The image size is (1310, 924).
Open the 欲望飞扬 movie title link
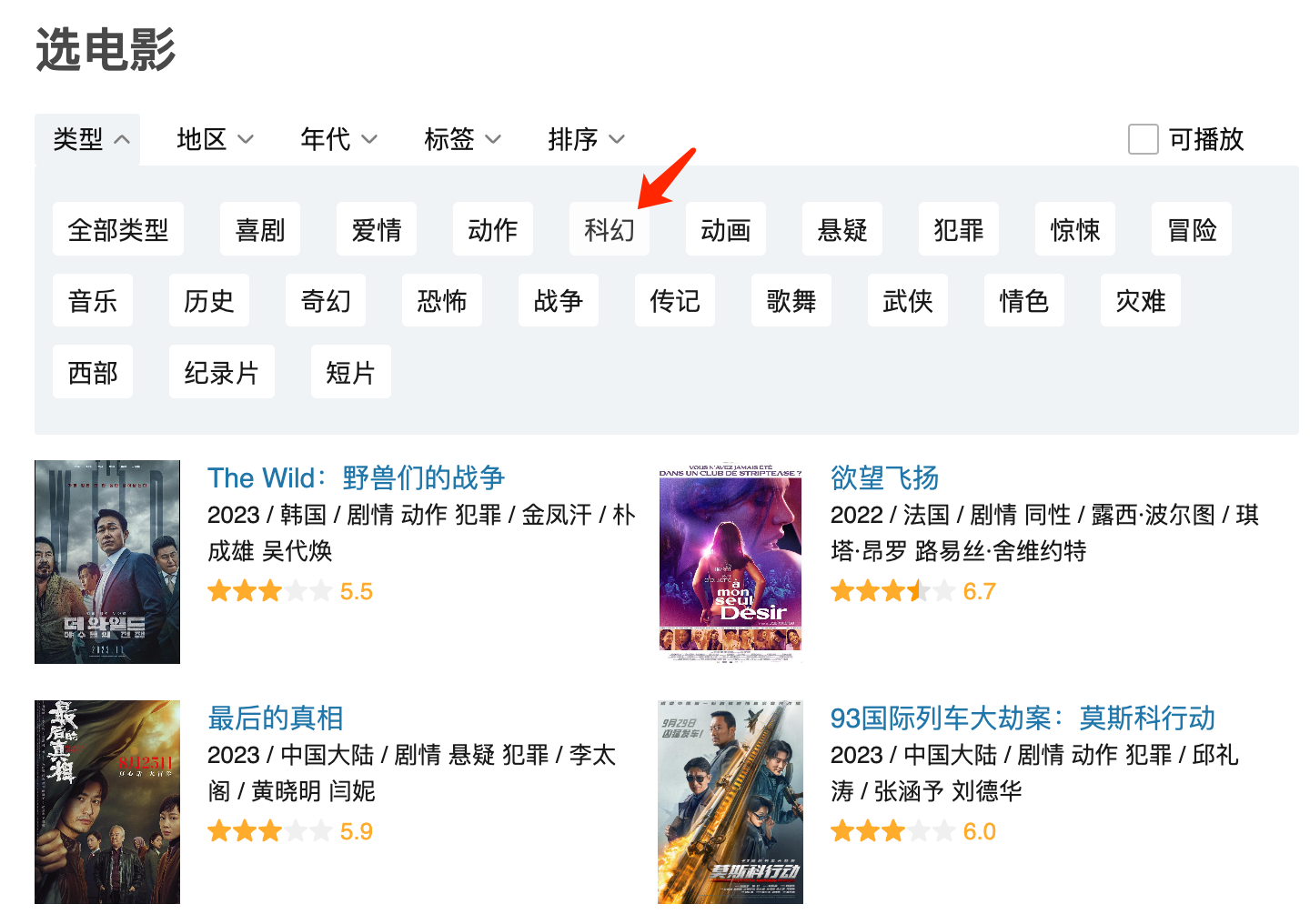coord(884,477)
